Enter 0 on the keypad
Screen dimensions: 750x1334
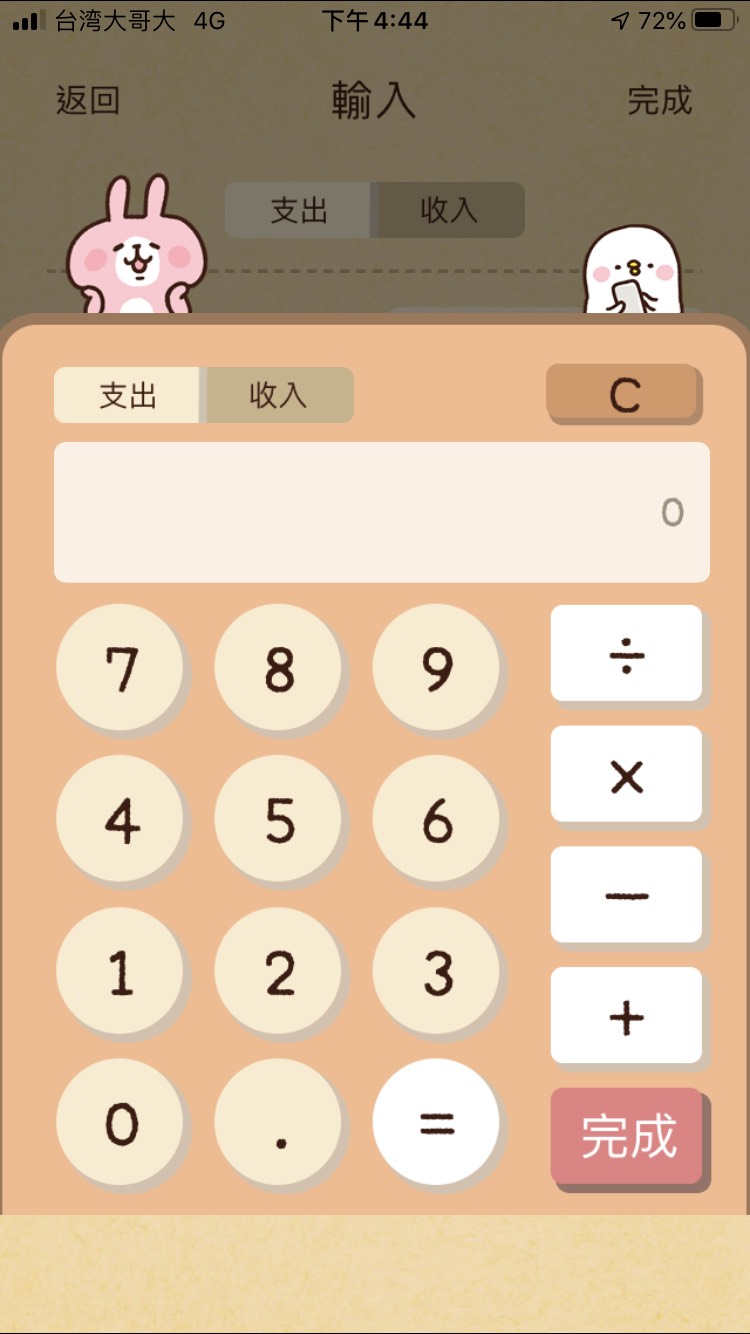120,1122
